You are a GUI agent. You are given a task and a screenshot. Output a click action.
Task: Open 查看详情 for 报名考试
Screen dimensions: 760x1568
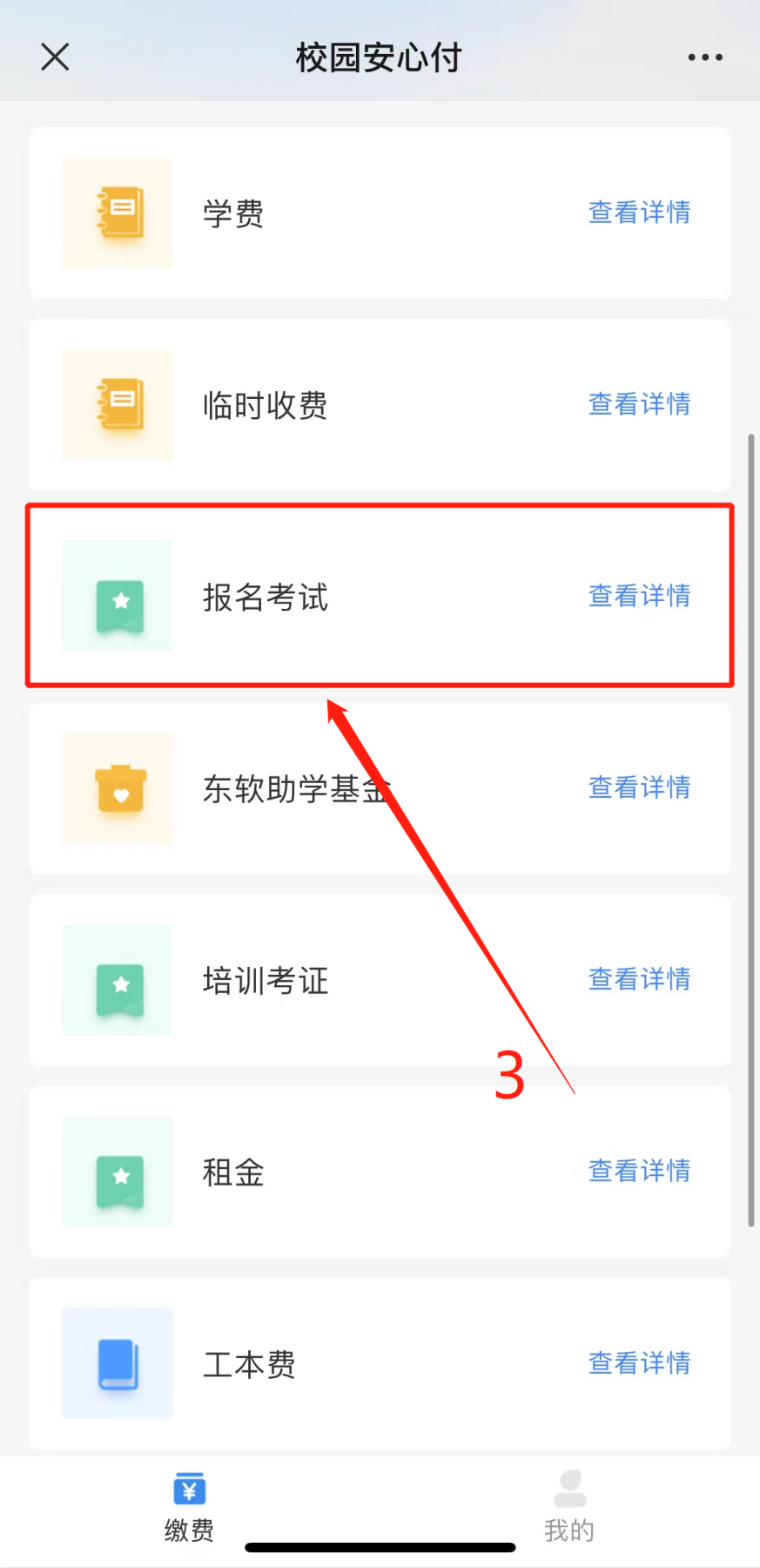[x=639, y=596]
